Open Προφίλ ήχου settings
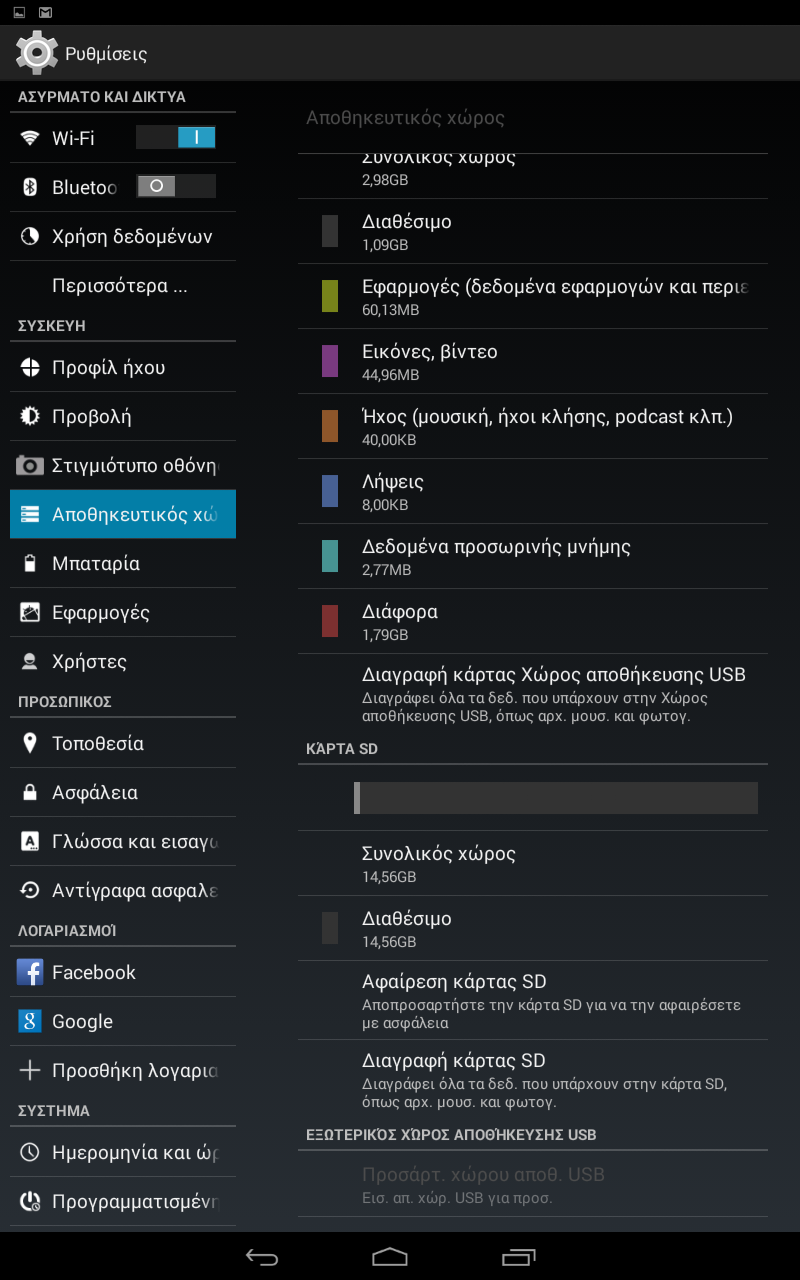The width and height of the screenshot is (800, 1280). coord(123,367)
